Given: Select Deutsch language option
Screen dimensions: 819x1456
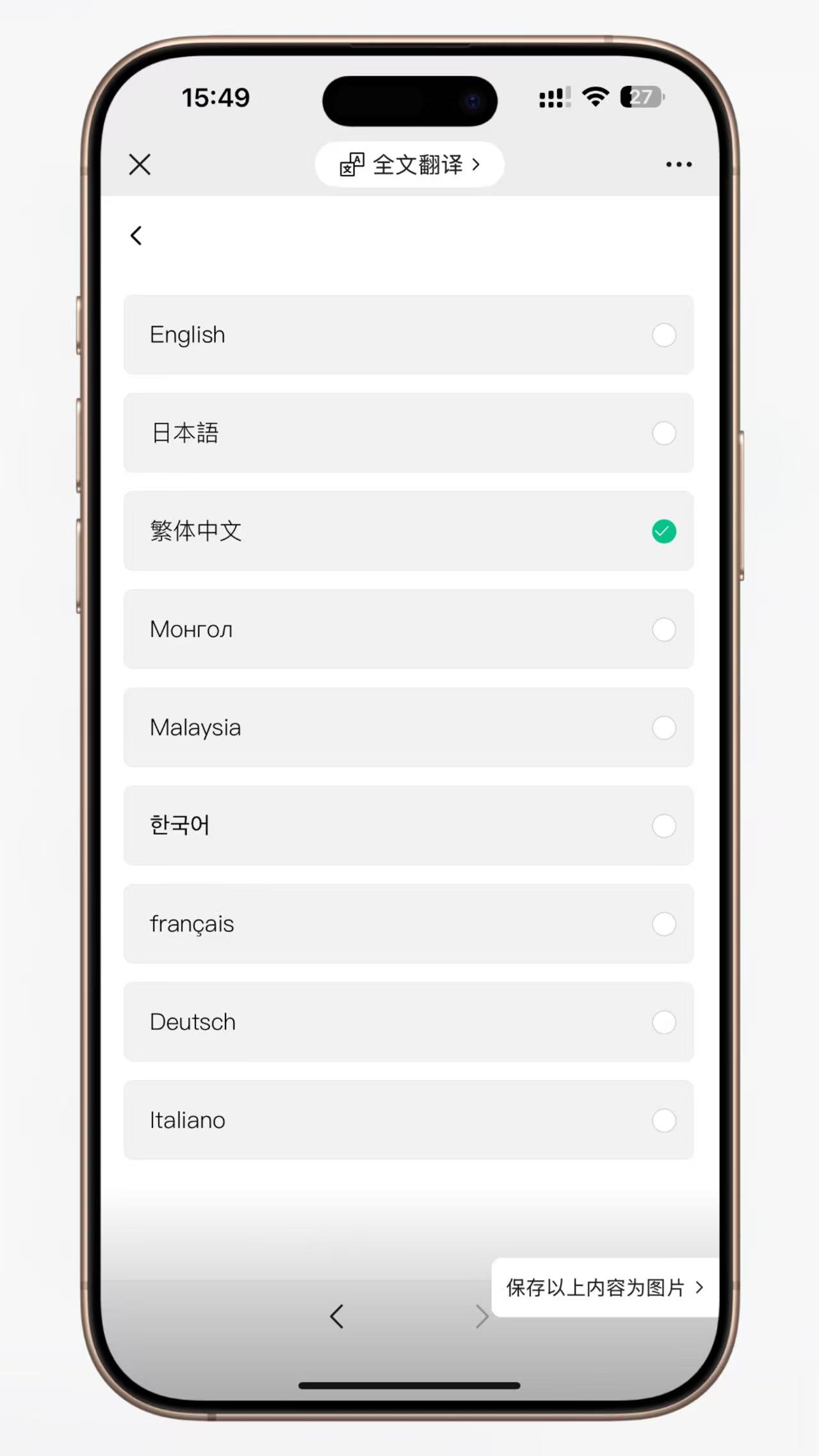Looking at the screenshot, I should (409, 1022).
